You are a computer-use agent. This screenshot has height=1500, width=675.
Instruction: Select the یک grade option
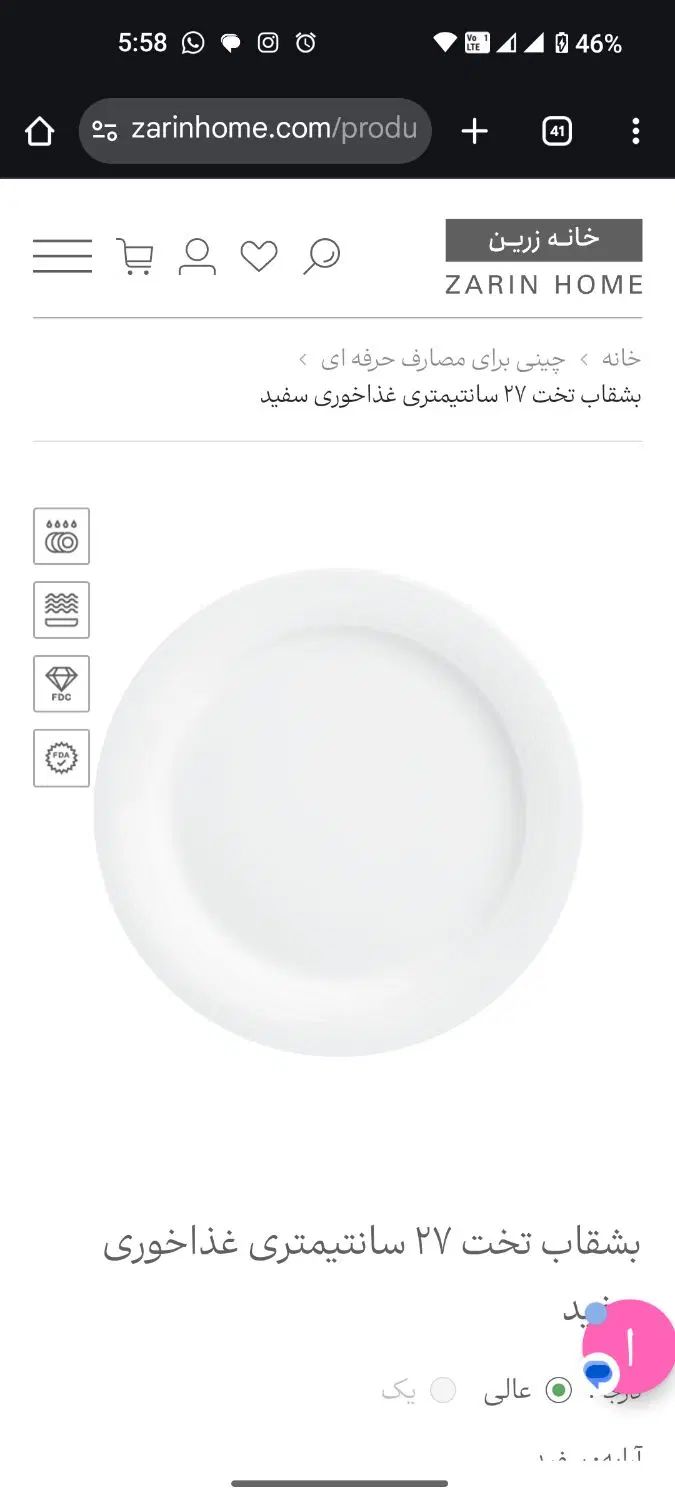tap(443, 1390)
